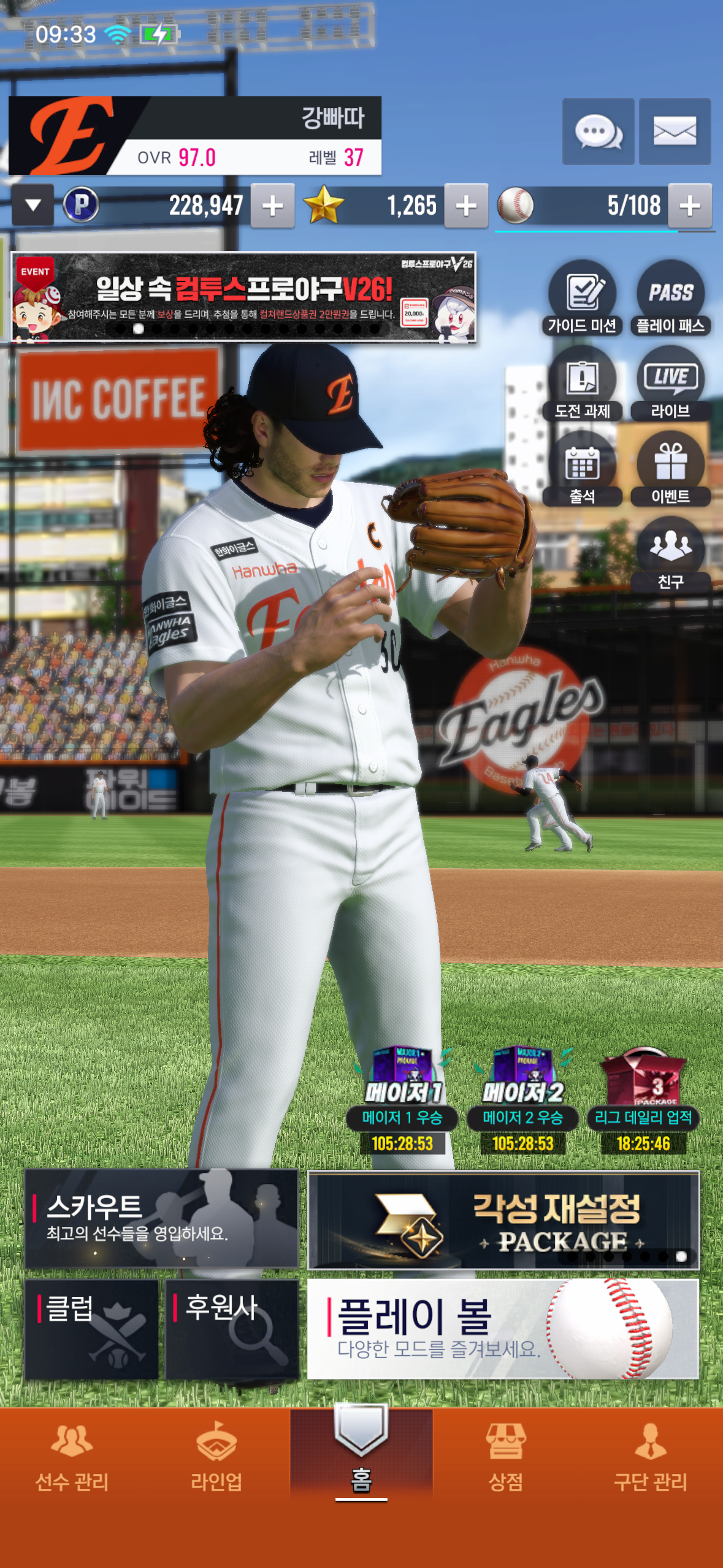This screenshot has width=723, height=1568.
Task: Start 플레이 볼 play ball modes
Action: click(x=503, y=1329)
